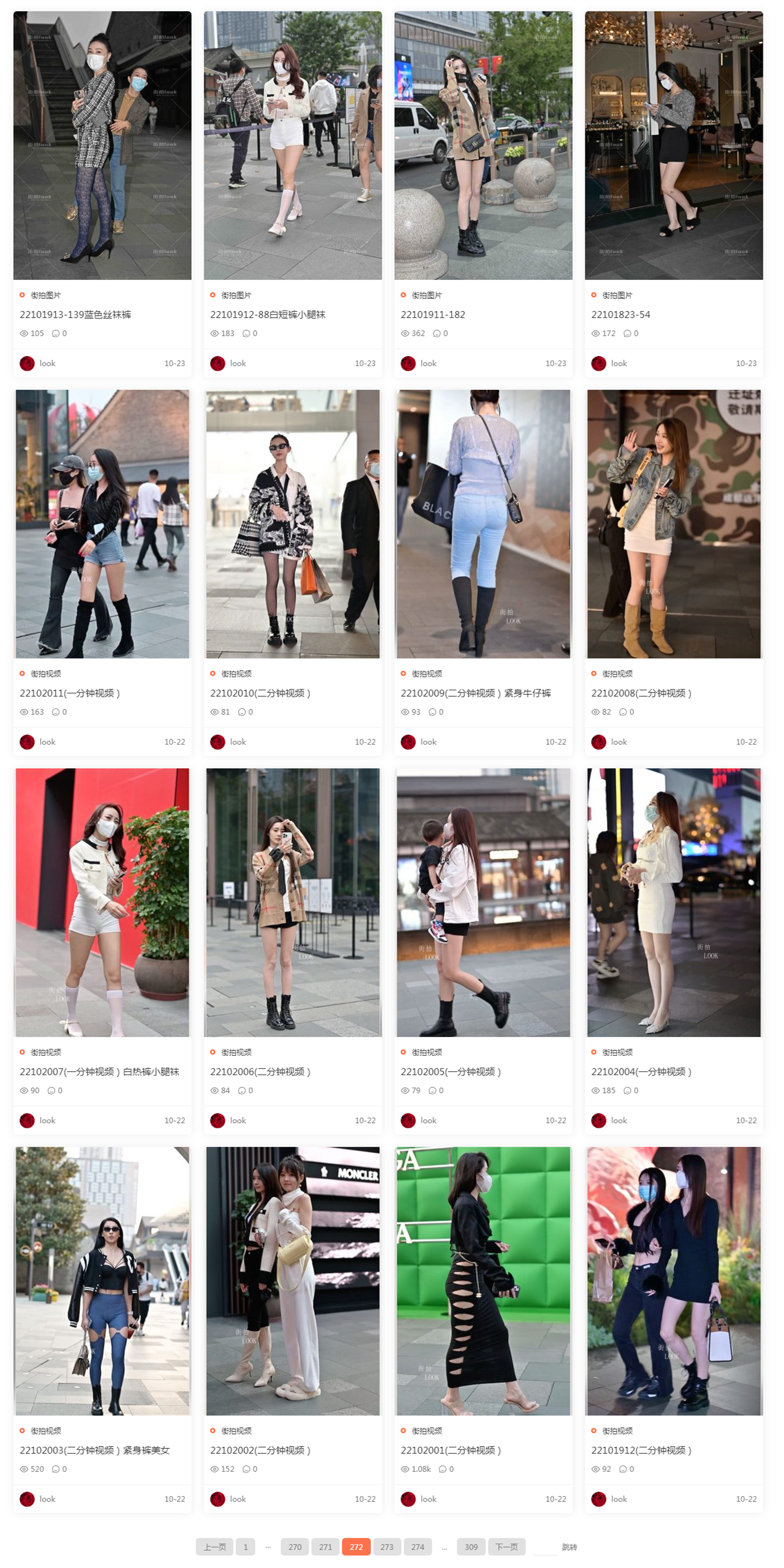Open the card 22101912-88白短裤小腿袜
This screenshot has width=784, height=1568.
tap(267, 315)
